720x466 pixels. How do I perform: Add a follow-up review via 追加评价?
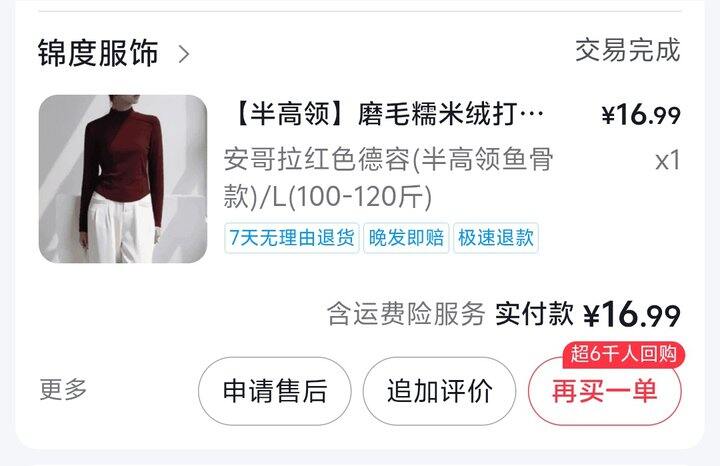pyautogui.click(x=439, y=391)
